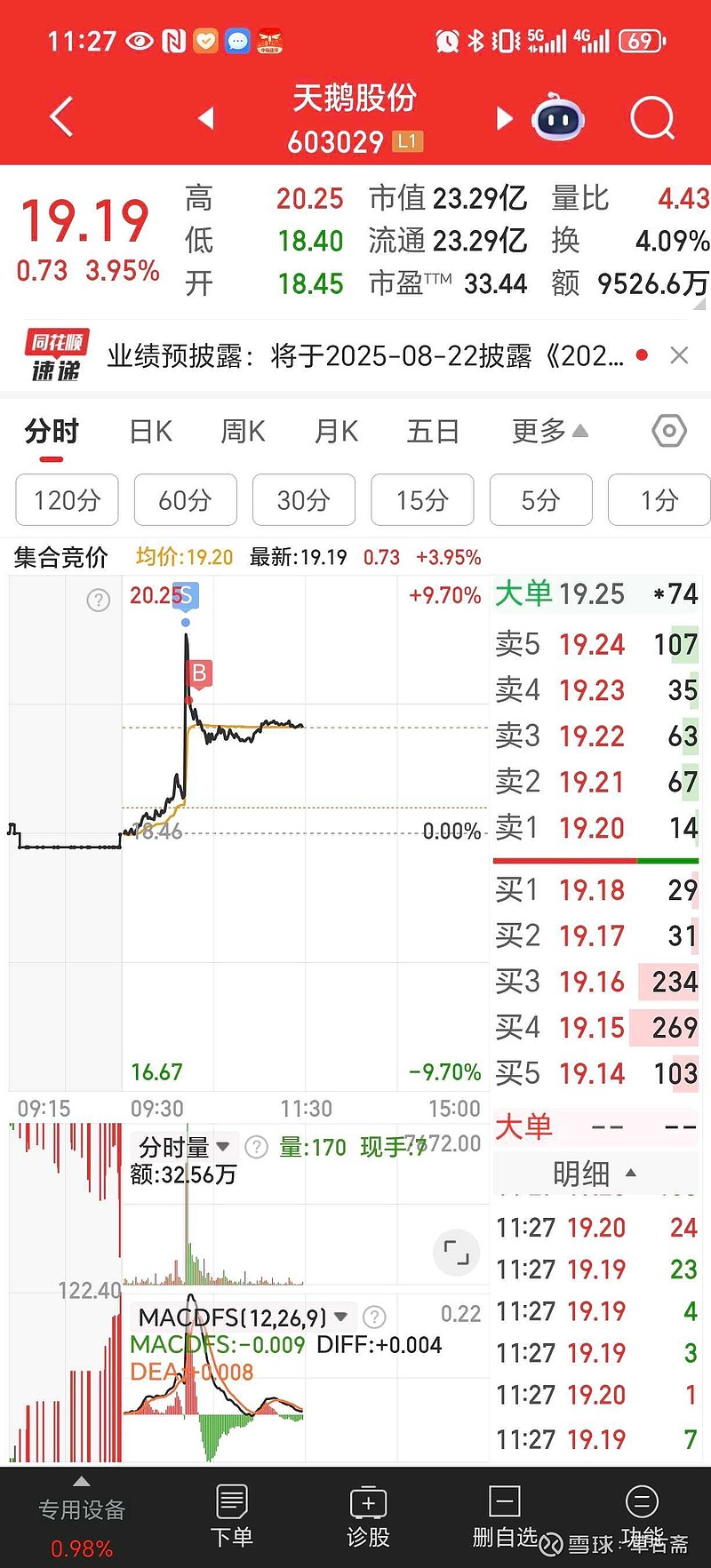This screenshot has width=711, height=1568.
Task: Collapse the 更多 periods menu
Action: (x=549, y=432)
